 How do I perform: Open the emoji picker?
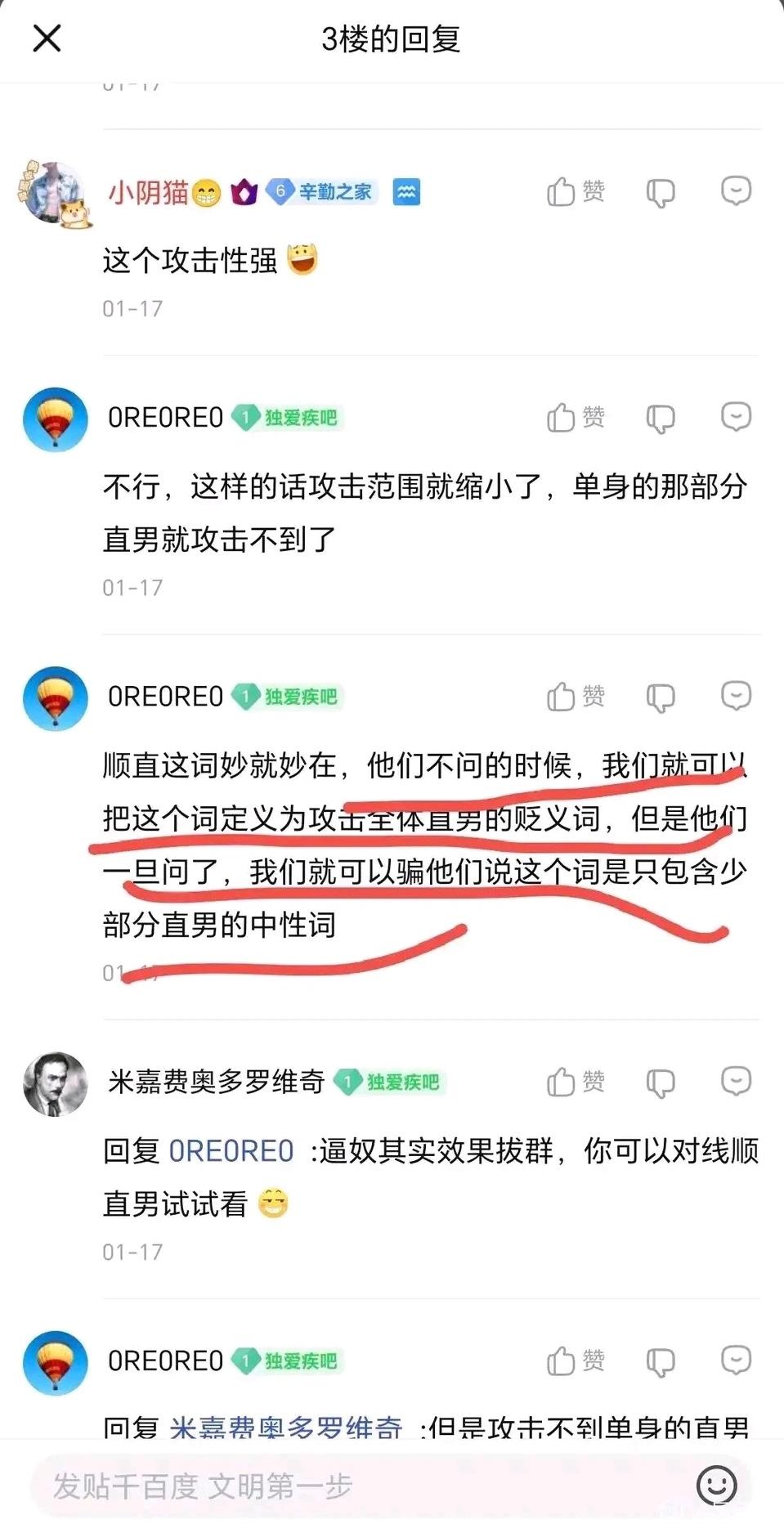[x=717, y=1485]
